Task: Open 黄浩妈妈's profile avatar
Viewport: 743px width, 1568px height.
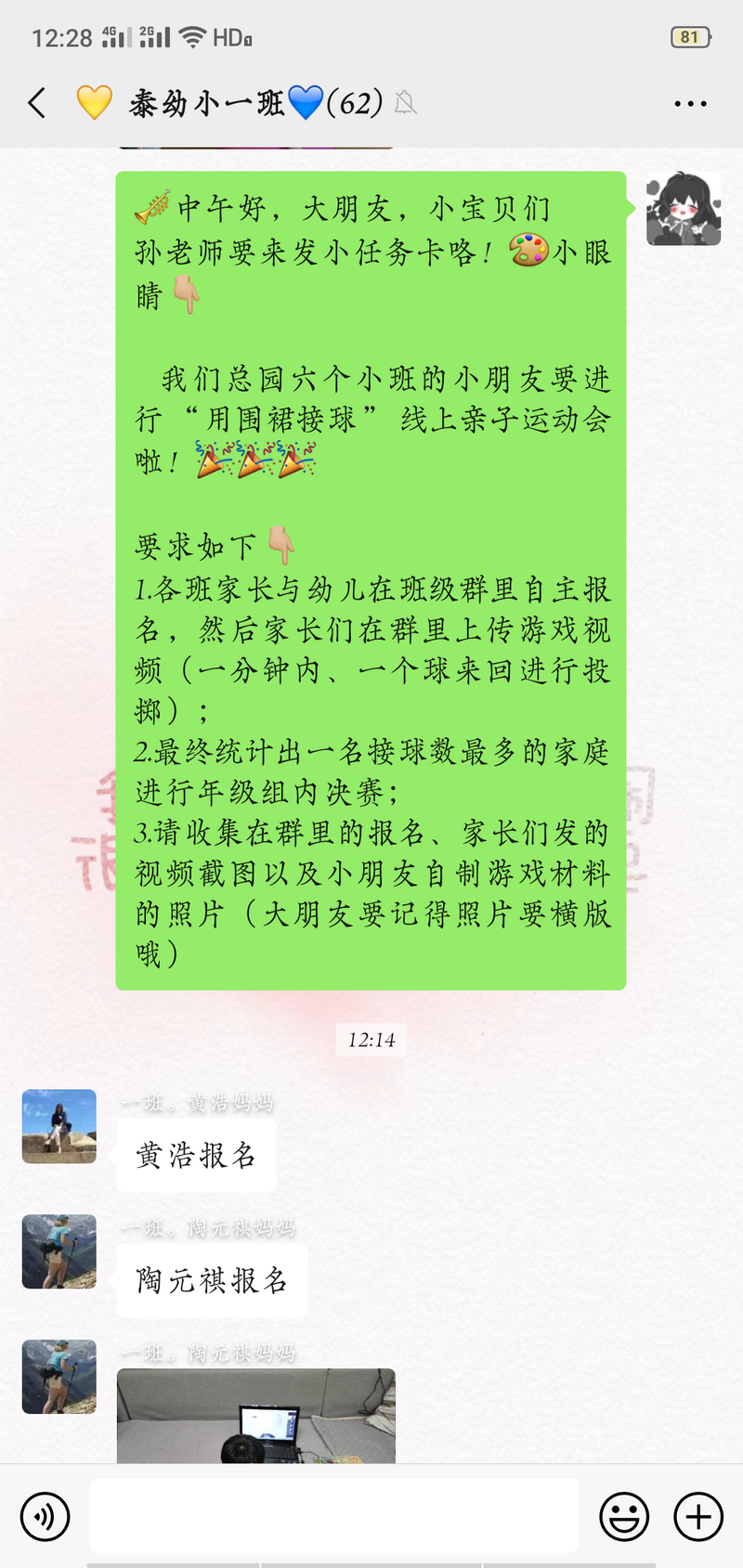Action: (59, 1126)
